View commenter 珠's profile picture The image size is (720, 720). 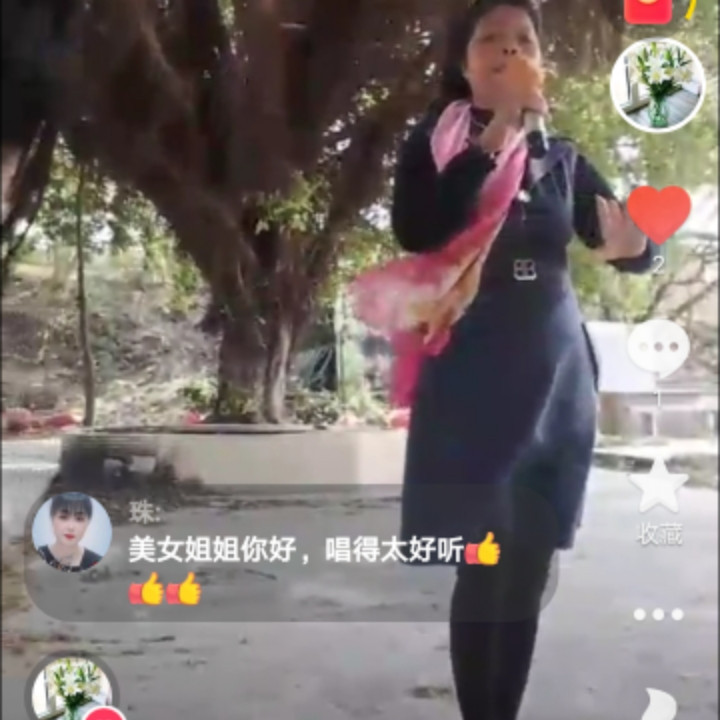click(x=72, y=532)
